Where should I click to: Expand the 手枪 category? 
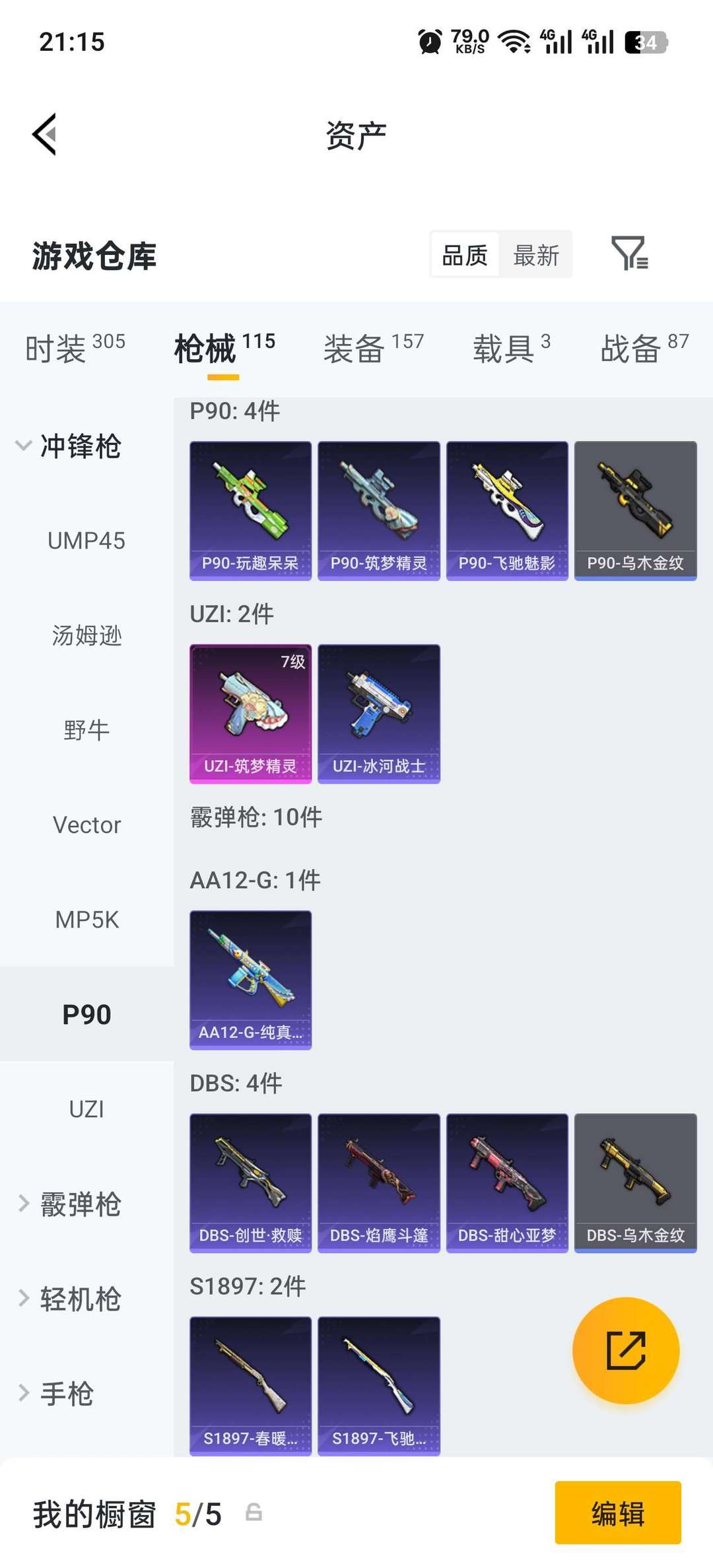point(55,1393)
